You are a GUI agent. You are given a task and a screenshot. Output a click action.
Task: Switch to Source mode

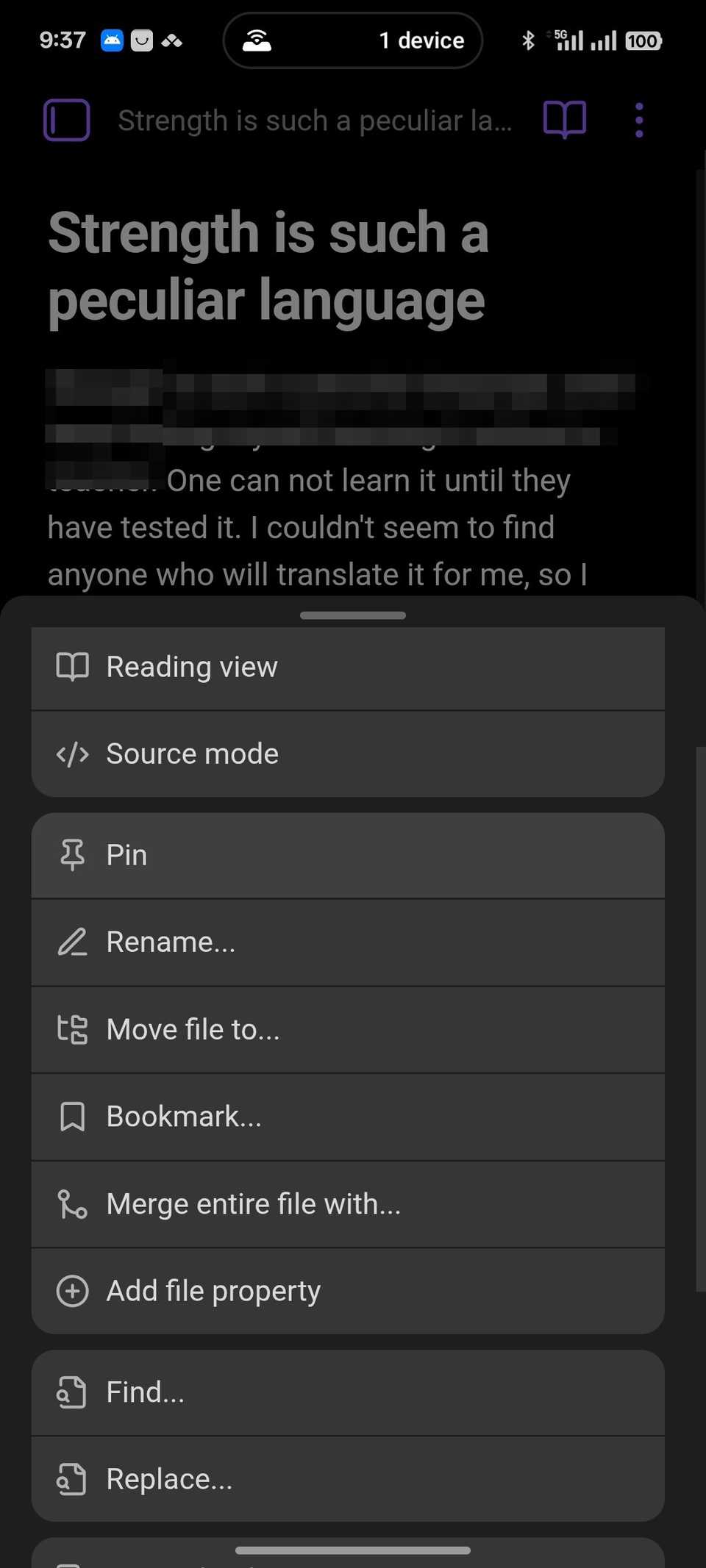[x=347, y=754]
